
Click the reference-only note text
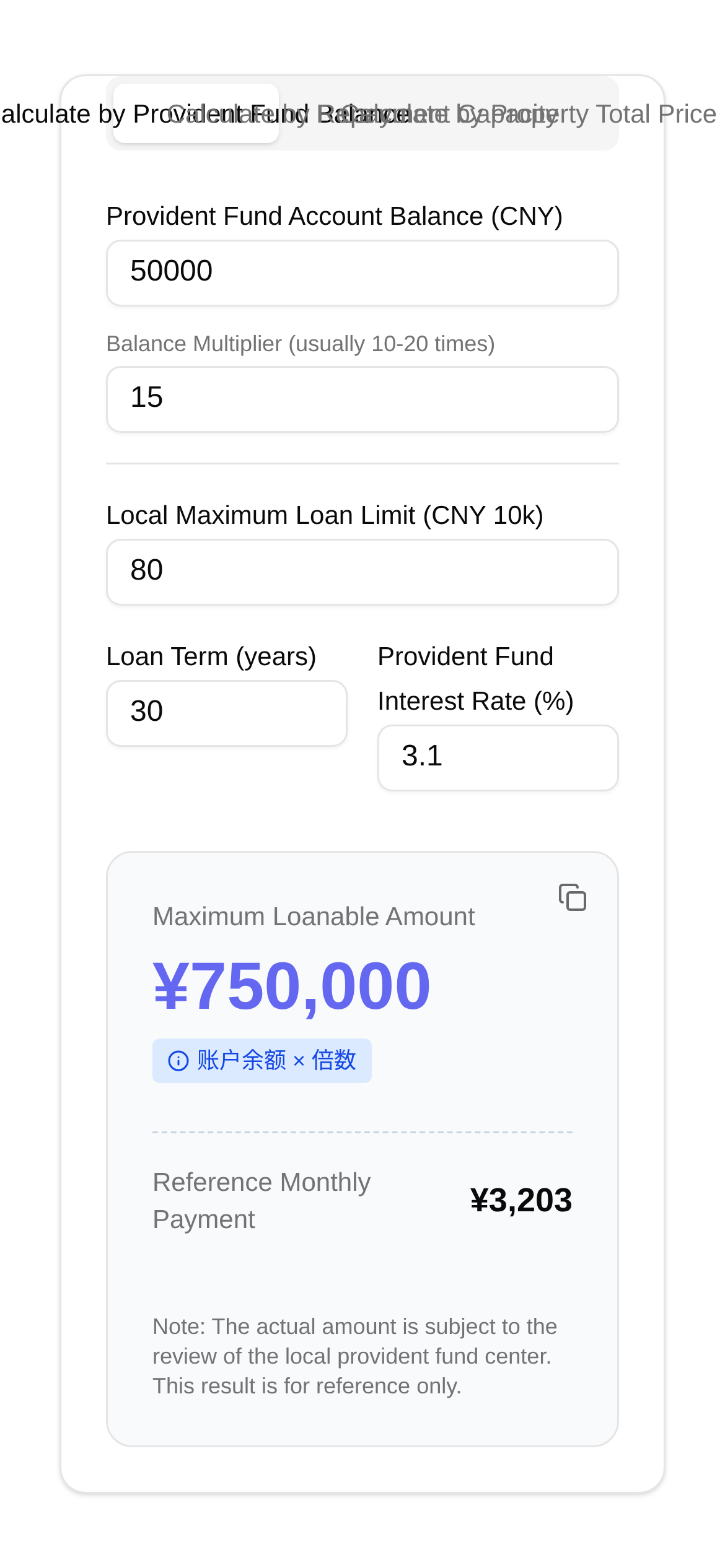[355, 1356]
